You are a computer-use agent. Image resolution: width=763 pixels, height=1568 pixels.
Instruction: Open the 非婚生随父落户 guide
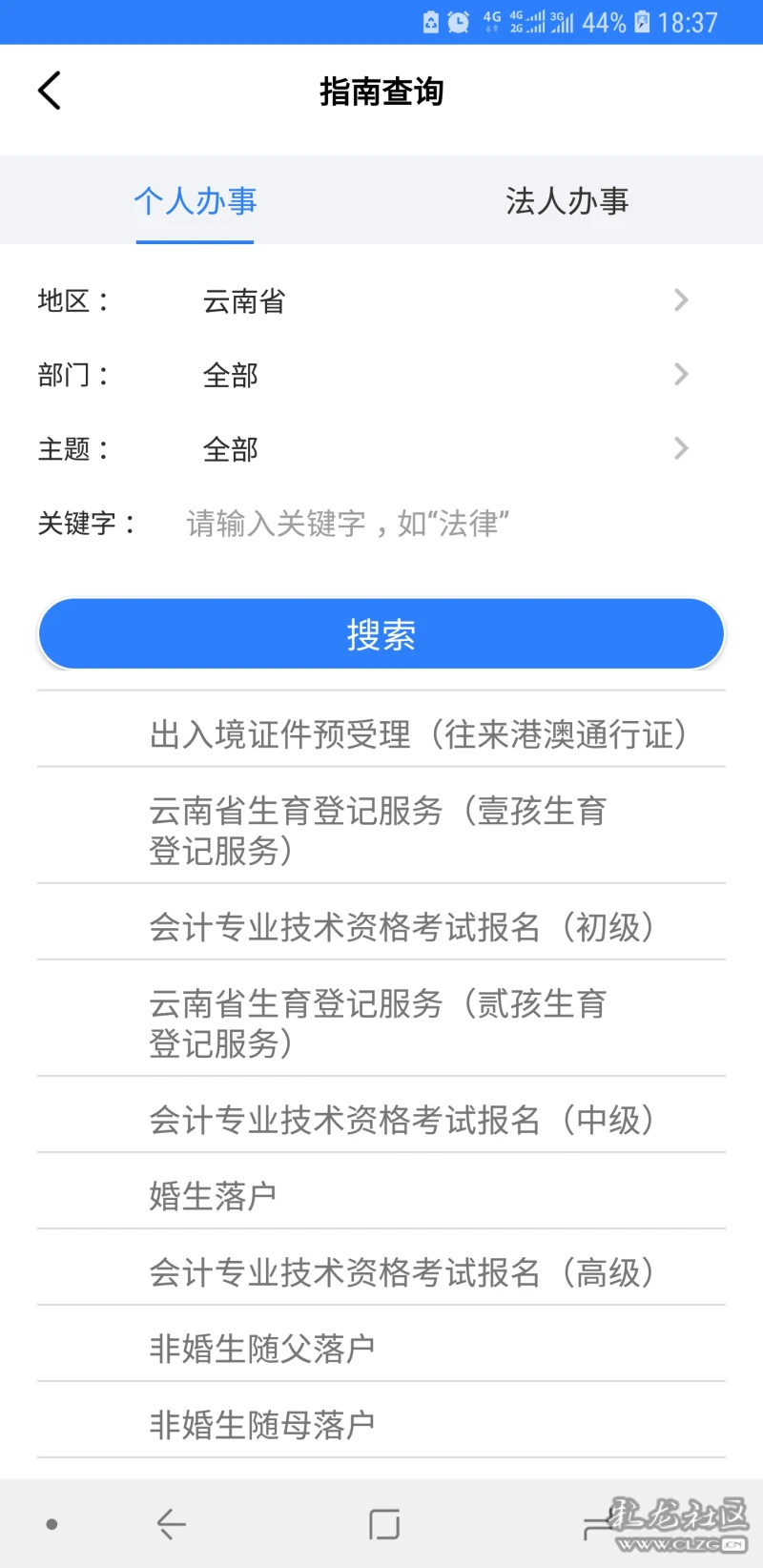click(381, 1349)
